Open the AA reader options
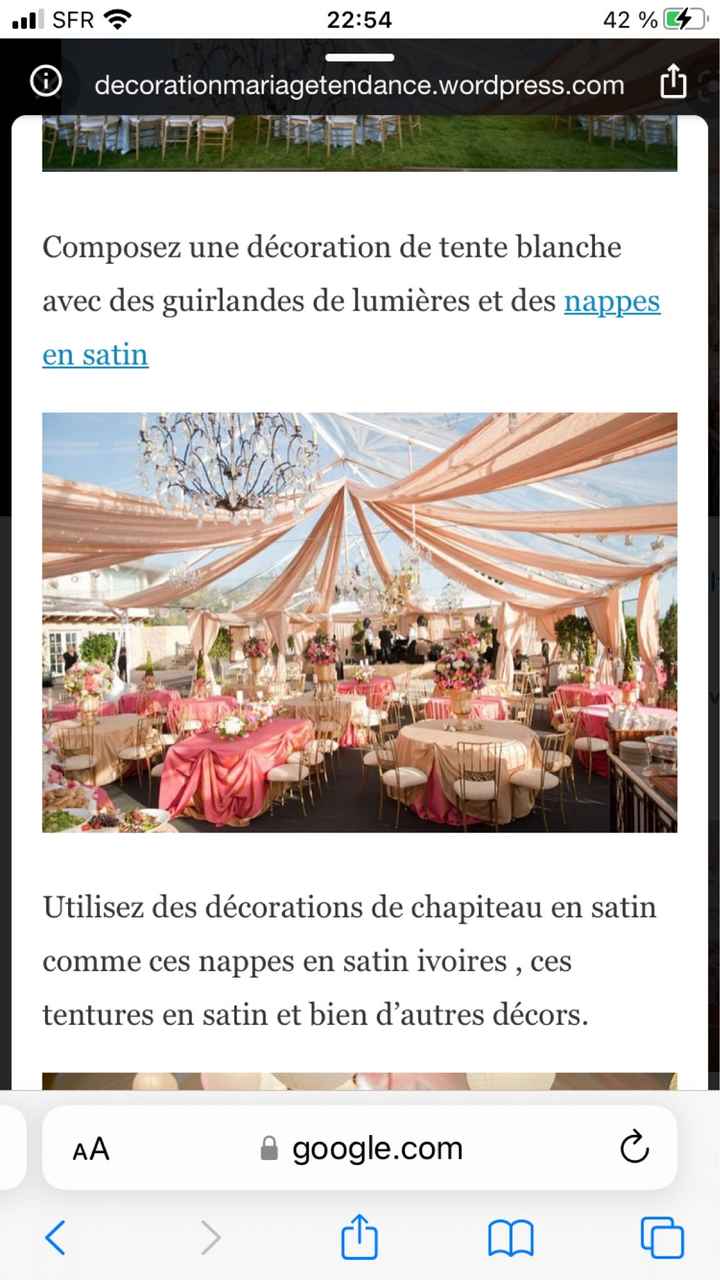 [91, 1149]
